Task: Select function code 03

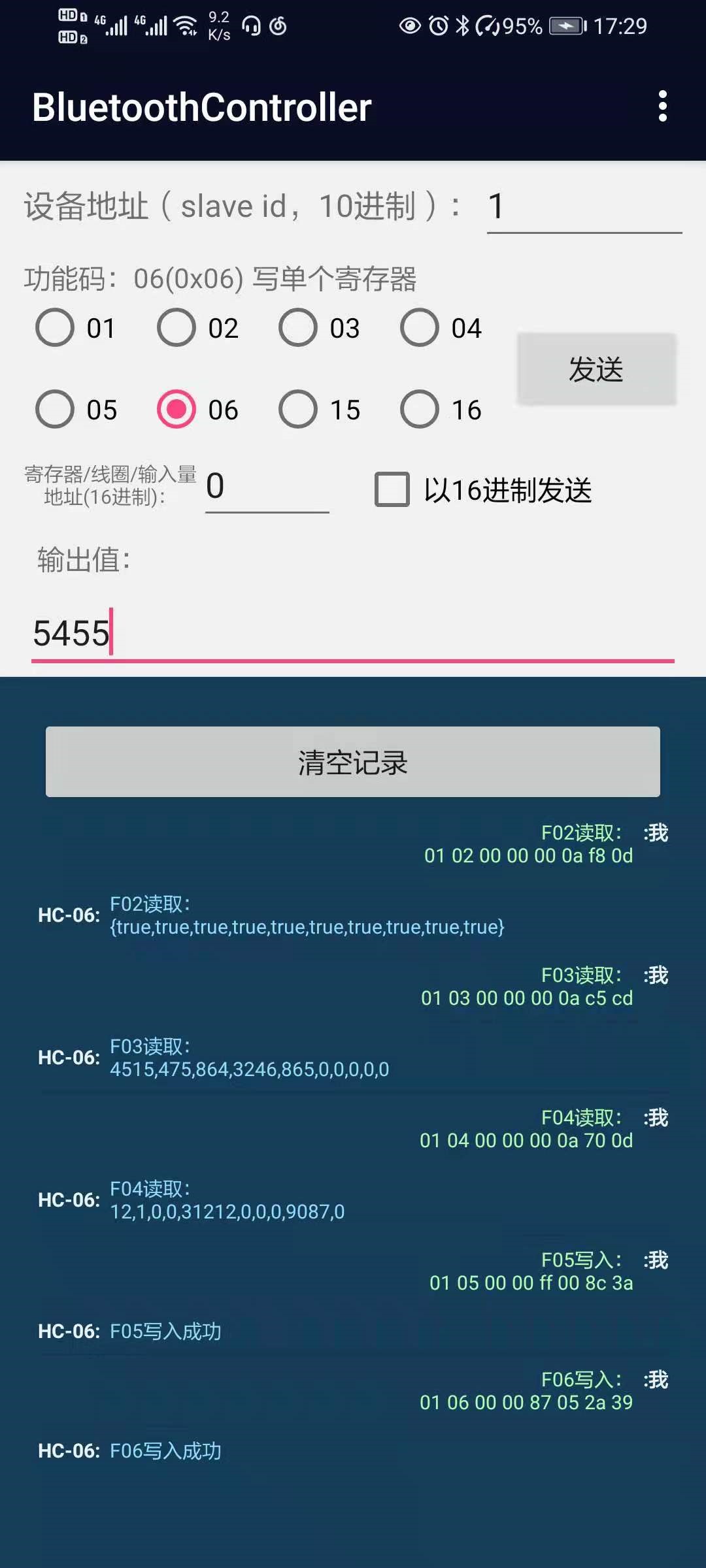Action: pyautogui.click(x=299, y=327)
